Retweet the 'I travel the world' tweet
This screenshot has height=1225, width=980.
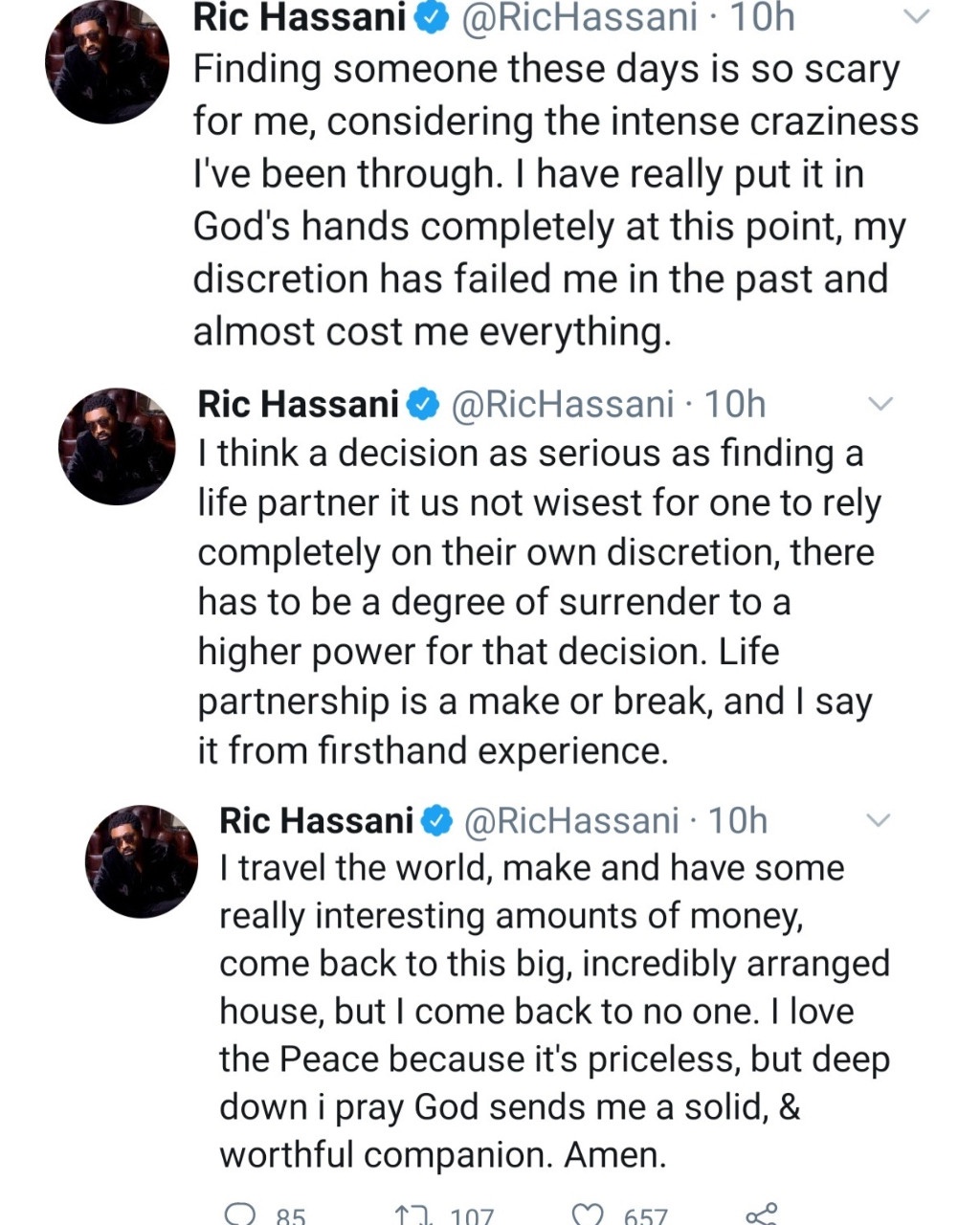pos(413,1215)
